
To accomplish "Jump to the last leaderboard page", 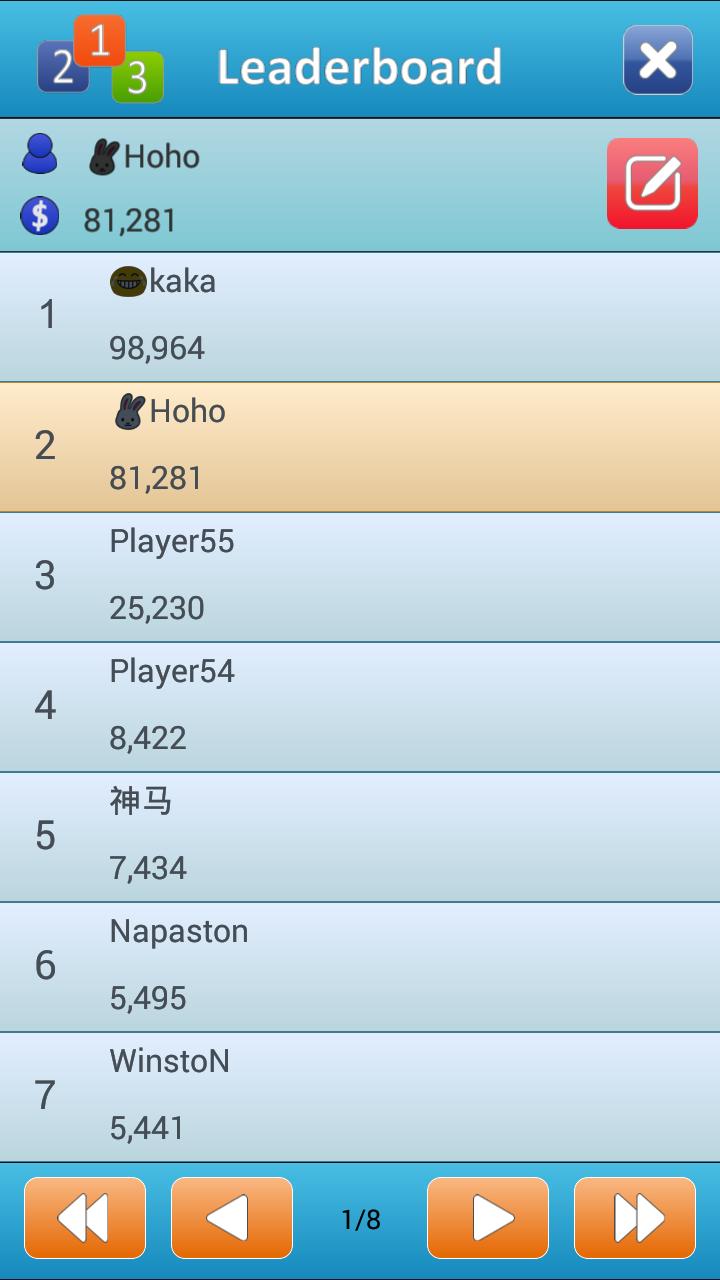I will tap(635, 1217).
